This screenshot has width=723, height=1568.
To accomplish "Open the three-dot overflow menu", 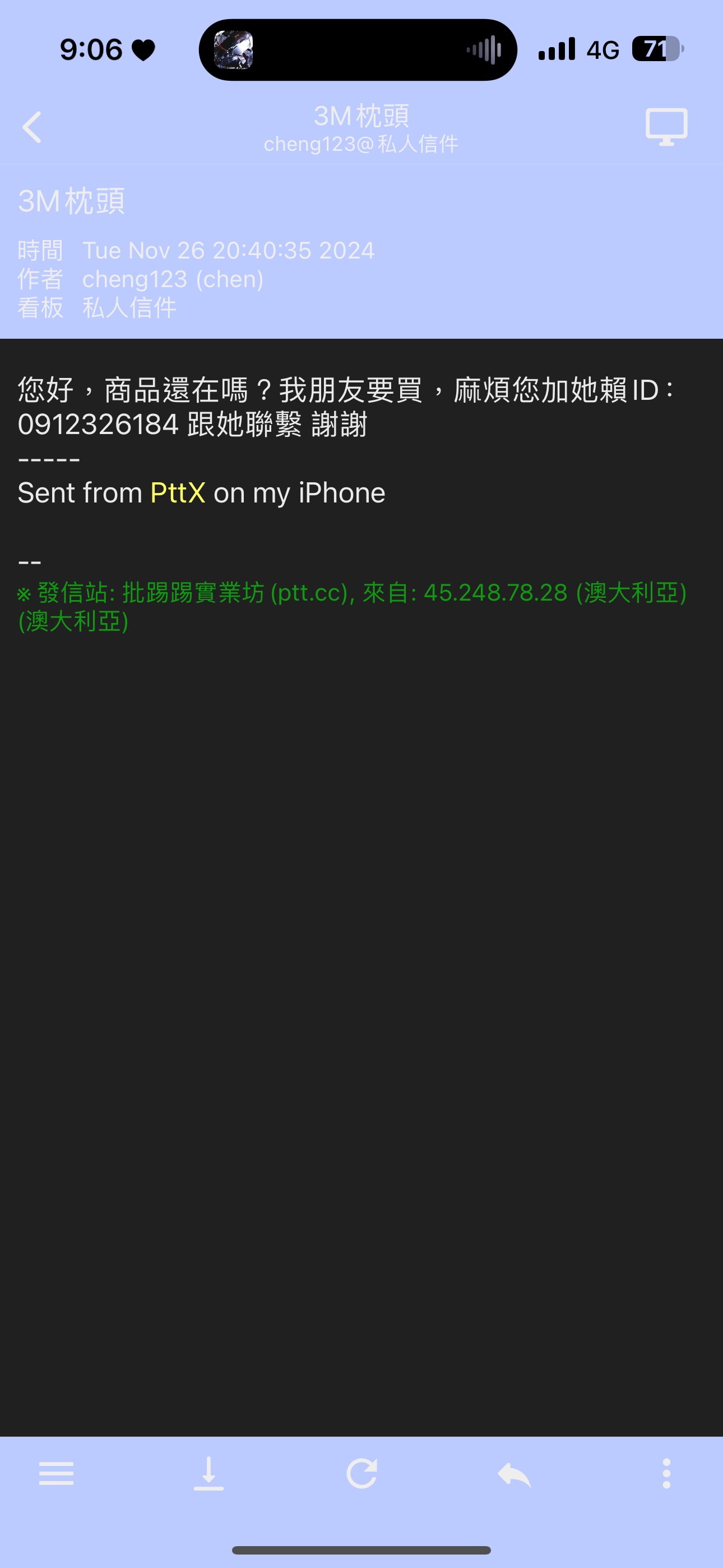I will pyautogui.click(x=666, y=1474).
